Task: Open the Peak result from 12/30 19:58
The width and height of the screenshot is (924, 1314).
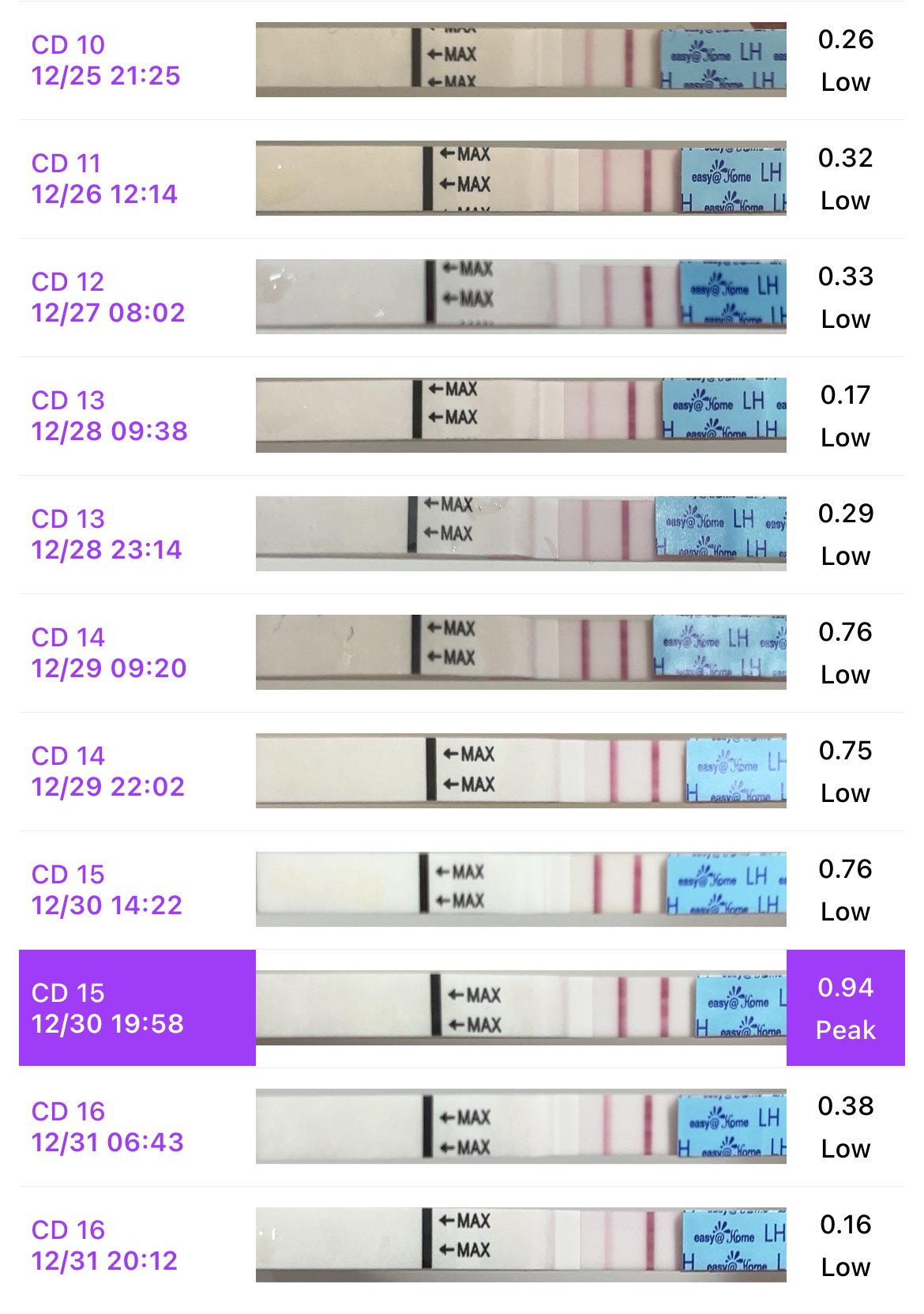Action: 845,1008
